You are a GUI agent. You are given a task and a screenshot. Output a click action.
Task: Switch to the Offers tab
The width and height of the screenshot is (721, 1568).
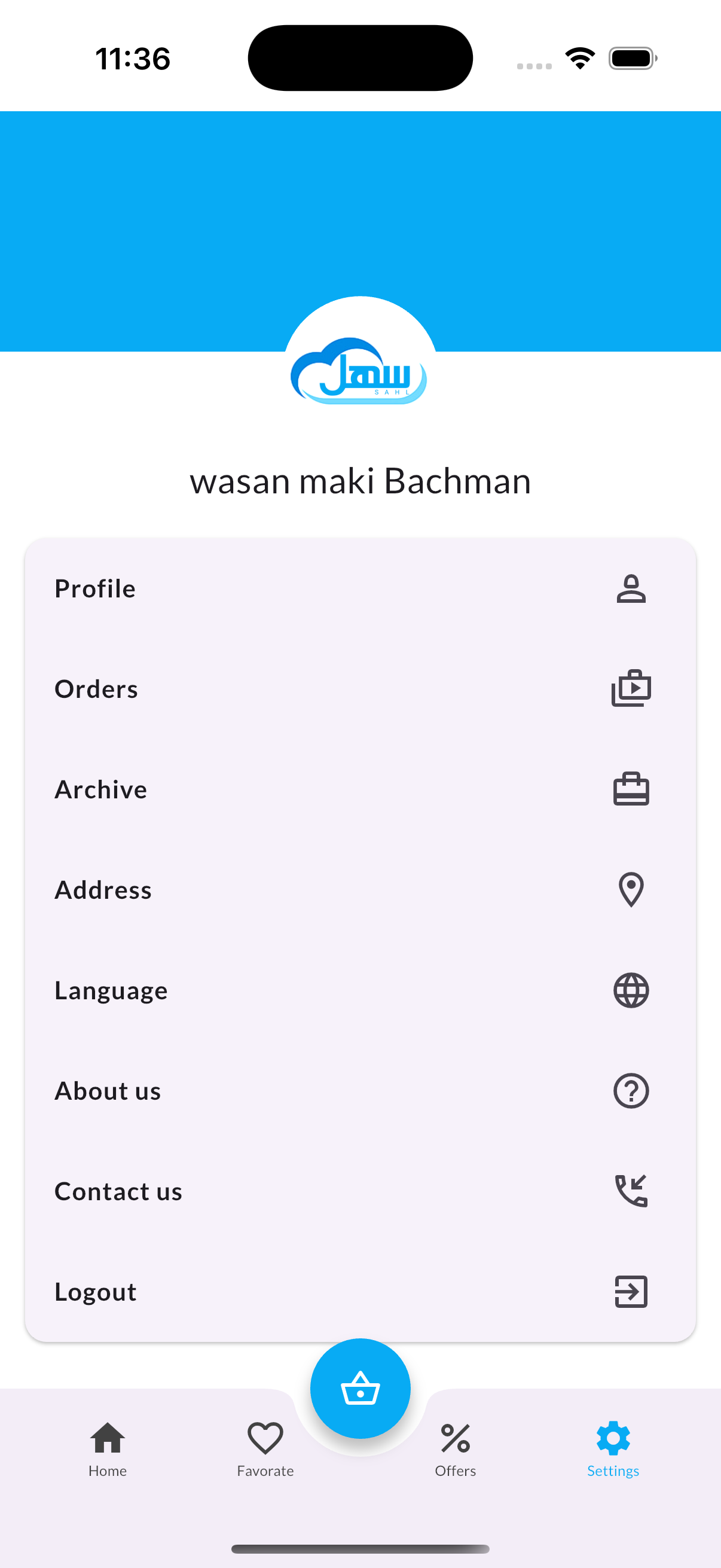coord(455,1450)
